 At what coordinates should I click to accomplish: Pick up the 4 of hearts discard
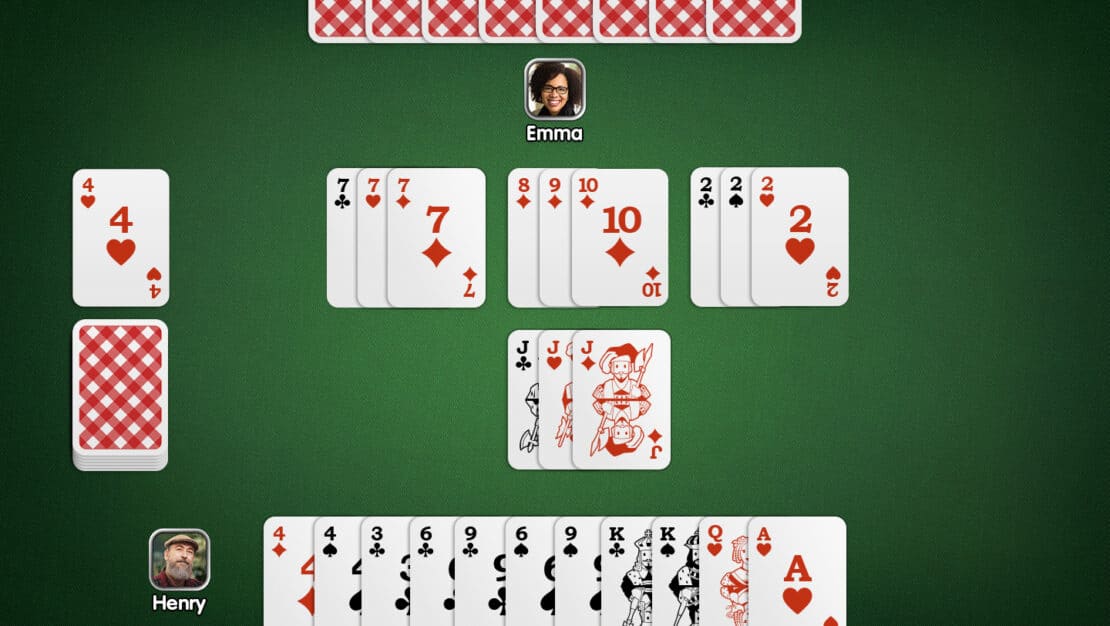pos(120,237)
